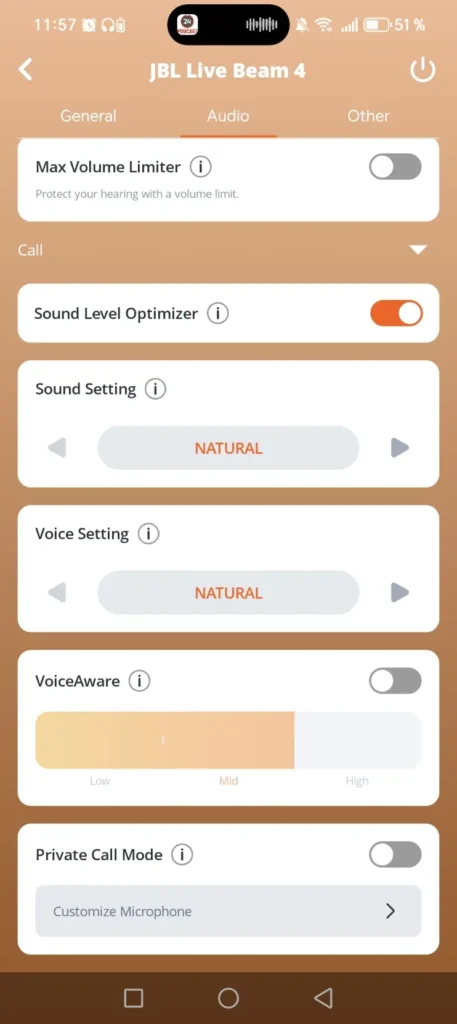Select previous Sound Setting option
Screen dimensions: 457x1024
coord(57,448)
